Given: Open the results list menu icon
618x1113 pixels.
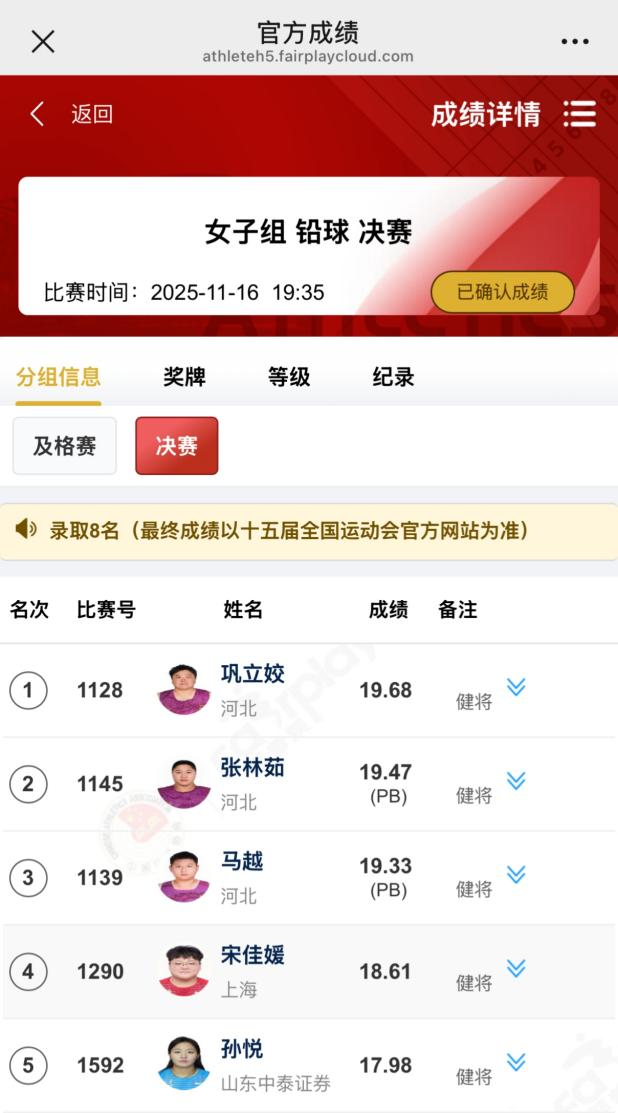Looking at the screenshot, I should point(579,114).
